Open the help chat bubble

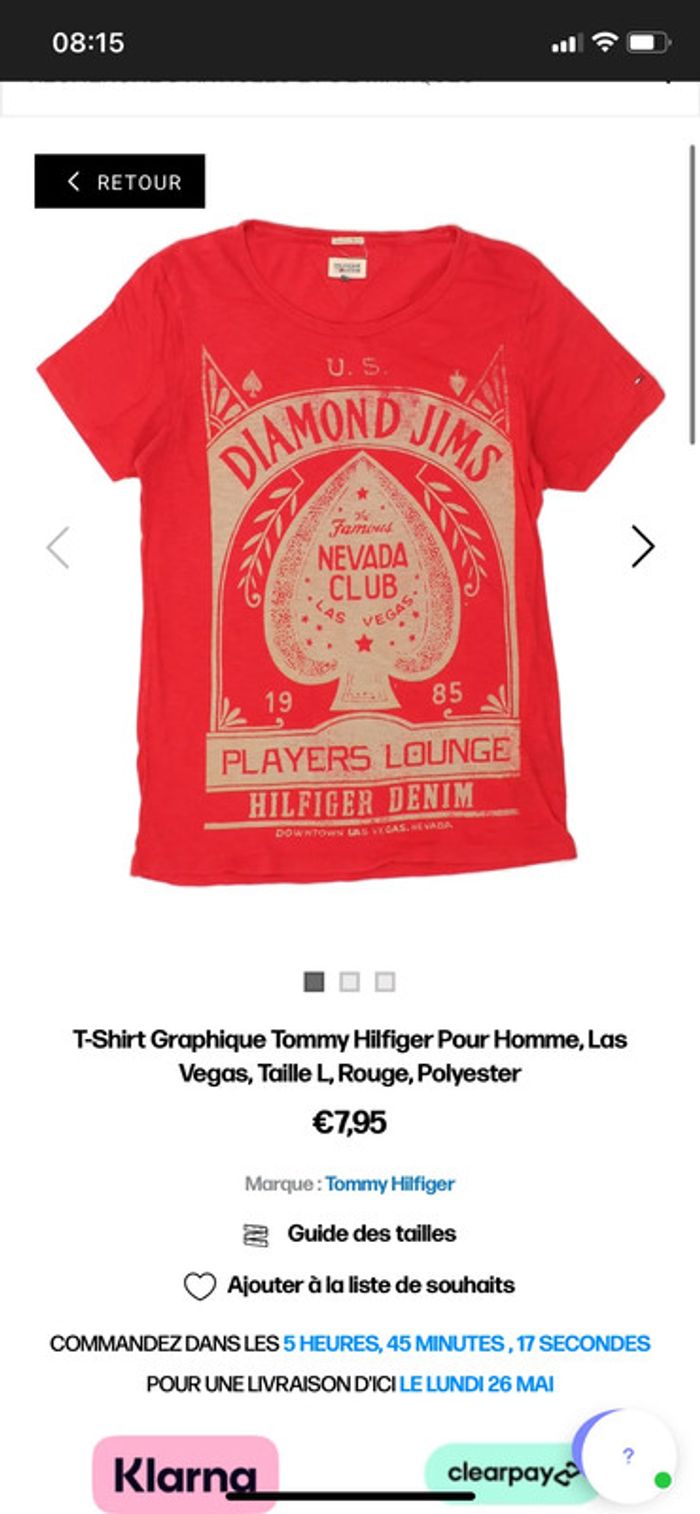(627, 1456)
